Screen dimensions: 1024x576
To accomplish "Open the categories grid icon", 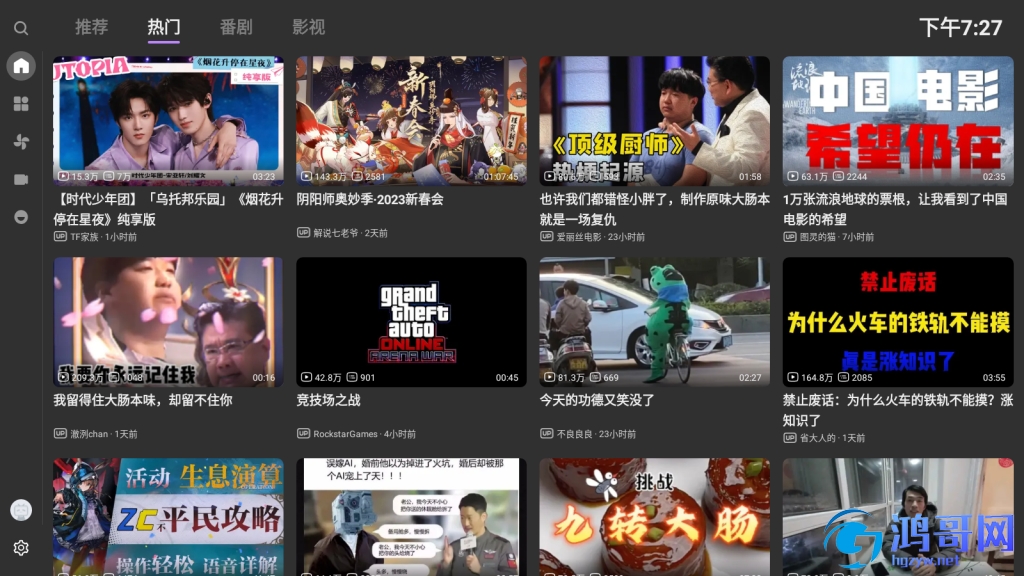I will point(21,103).
